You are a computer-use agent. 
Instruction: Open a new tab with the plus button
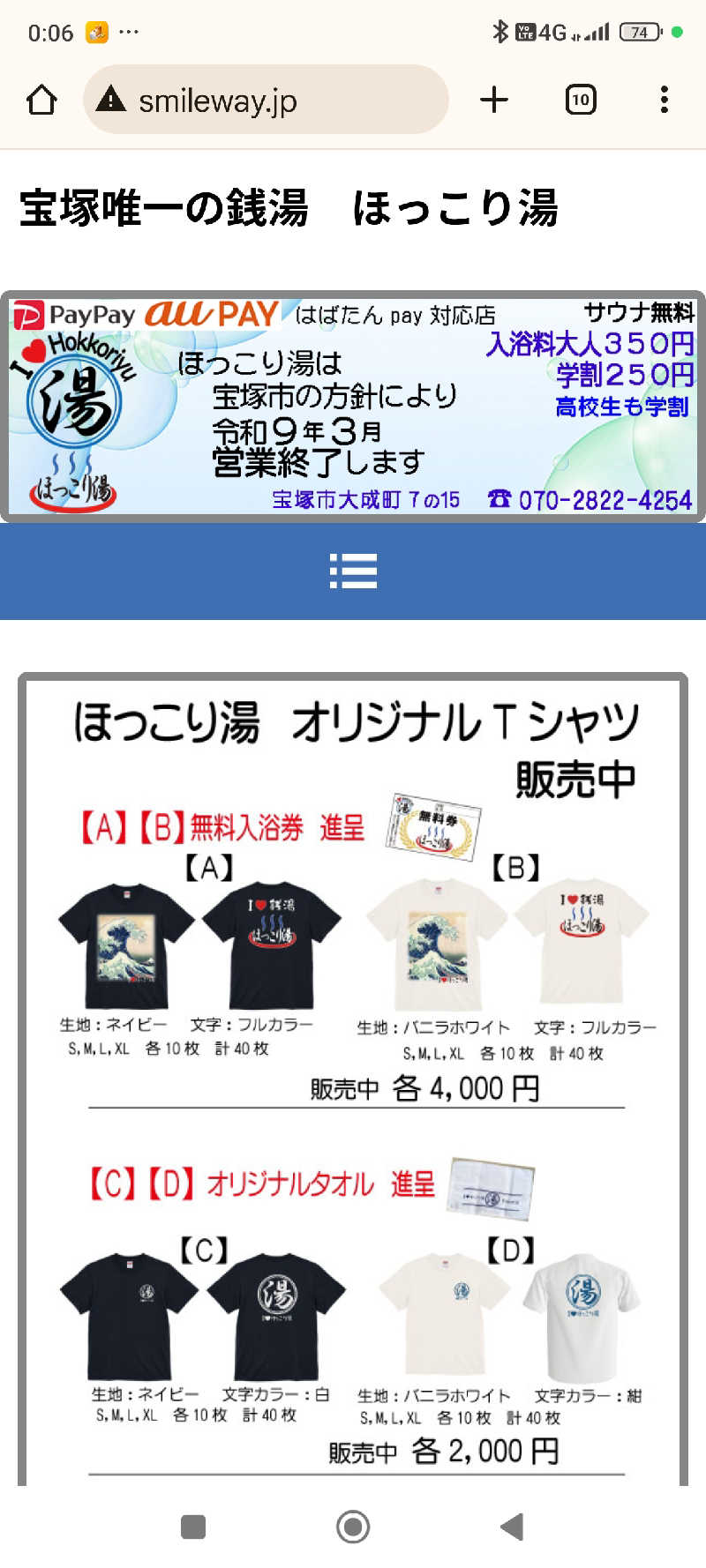(x=494, y=101)
